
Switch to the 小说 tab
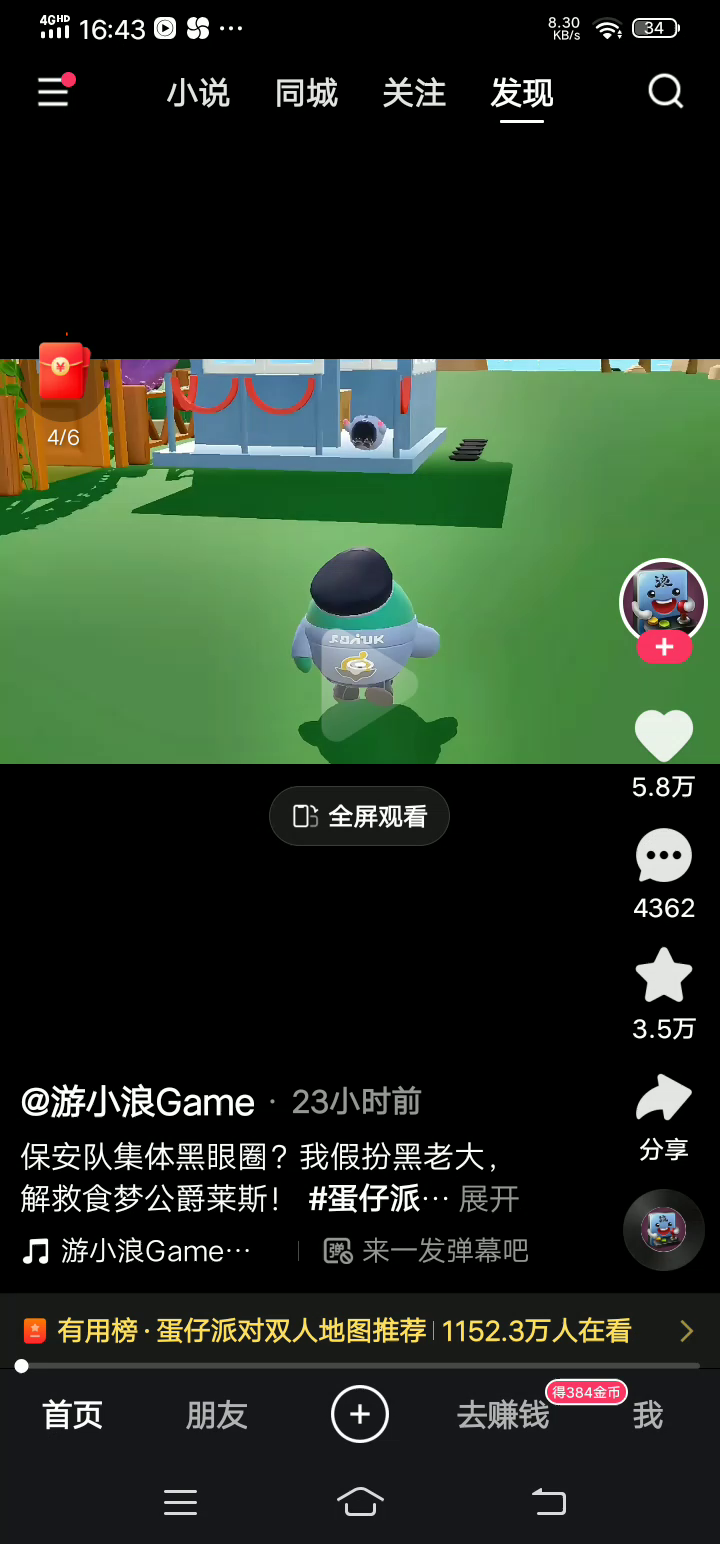(198, 93)
